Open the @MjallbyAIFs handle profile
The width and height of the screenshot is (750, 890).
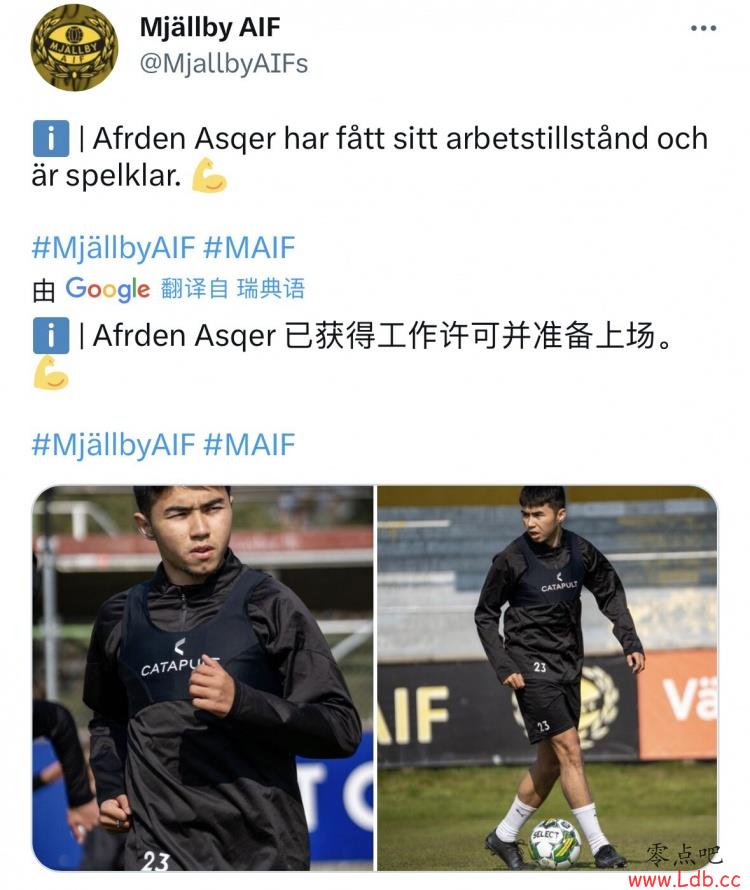(x=223, y=64)
